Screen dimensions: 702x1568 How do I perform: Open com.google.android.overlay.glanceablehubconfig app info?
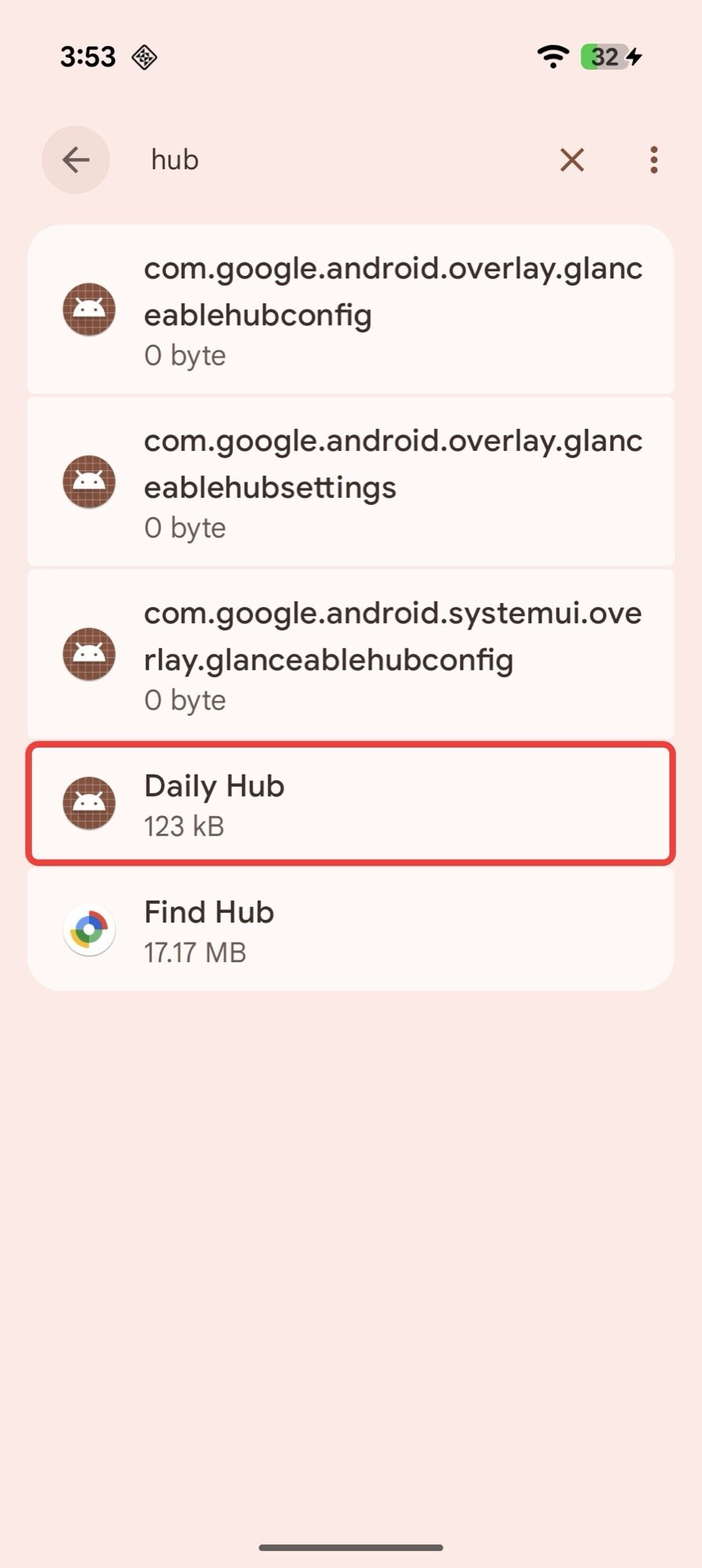(351, 310)
